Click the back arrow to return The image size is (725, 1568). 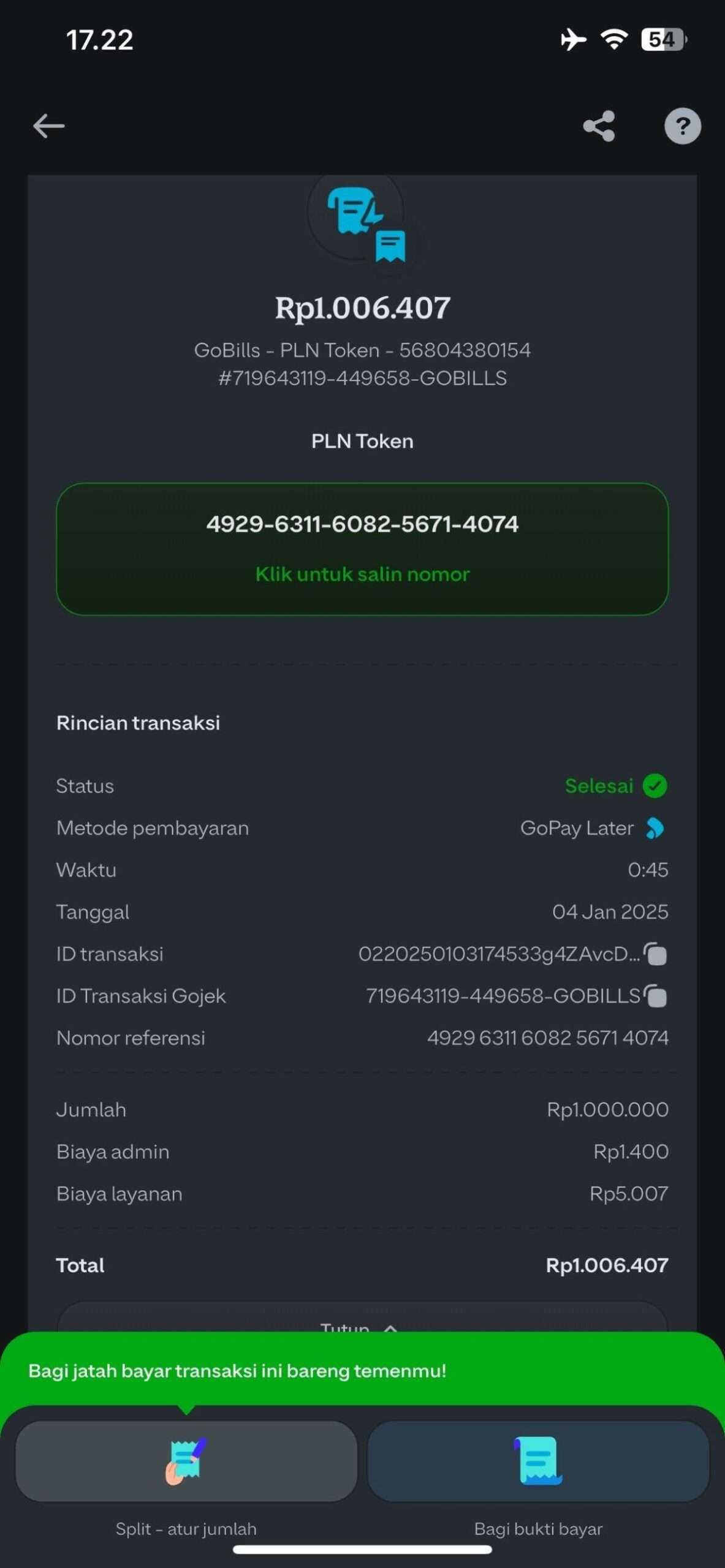click(x=50, y=126)
